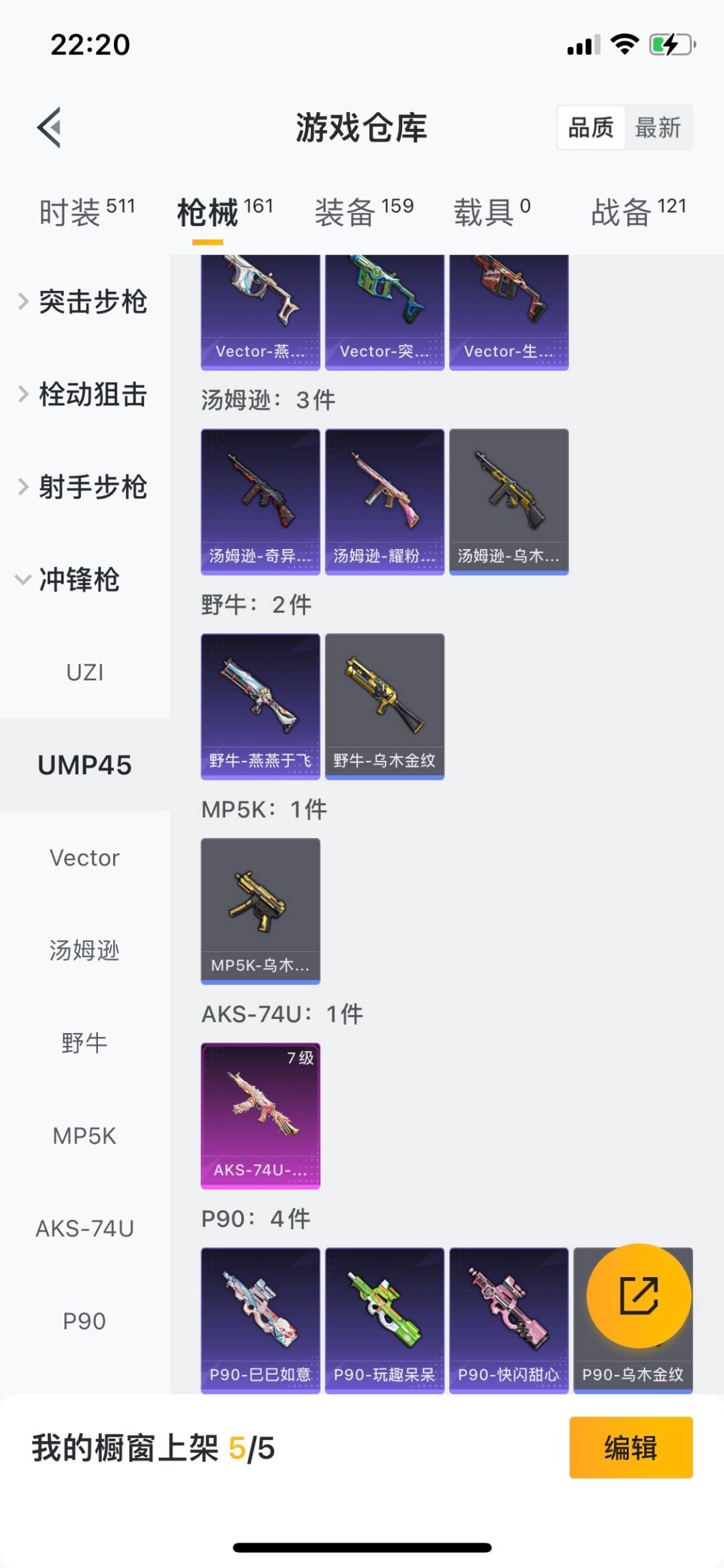Open the 野牛-燕燕于飞 skin tile

click(260, 706)
